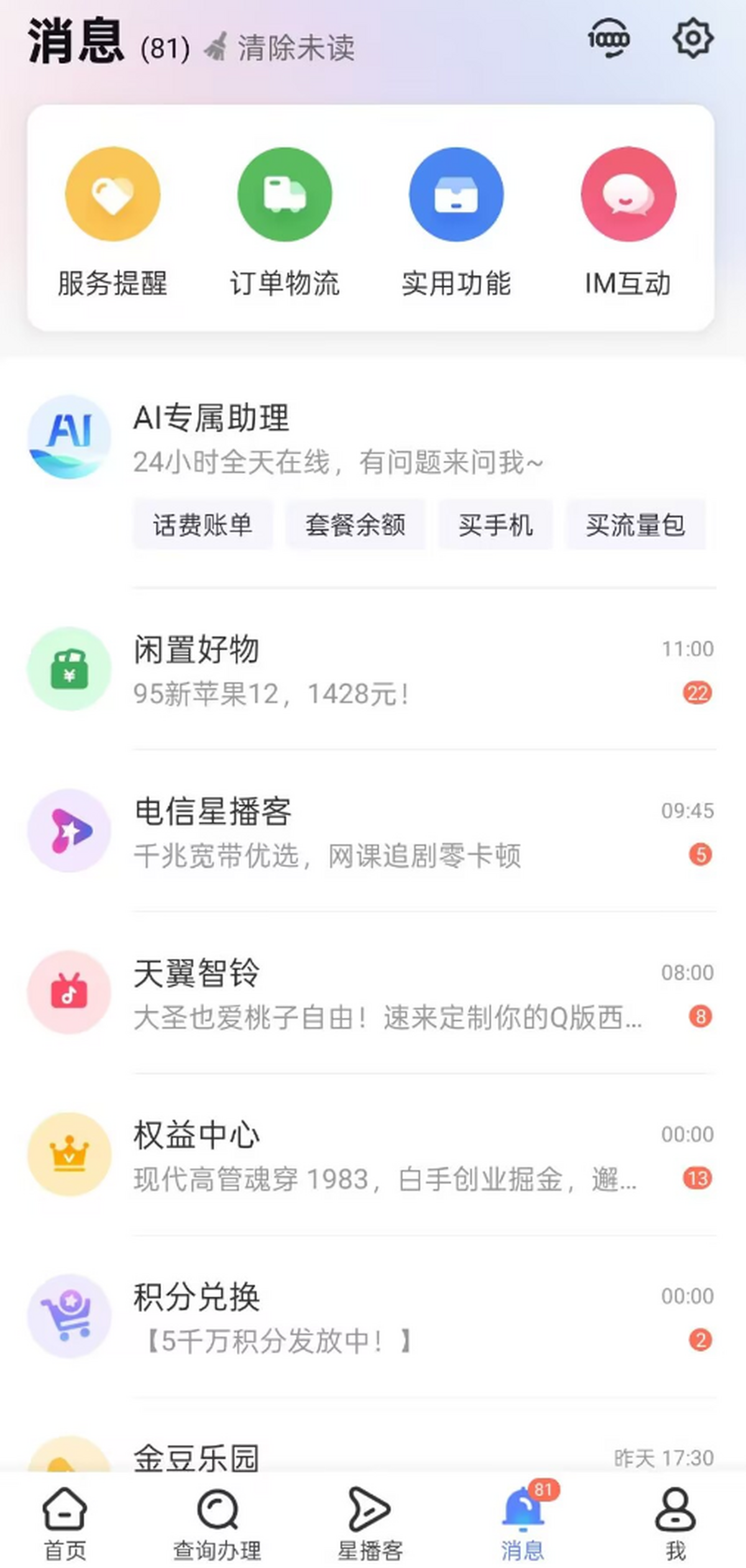Screen dimensions: 746x1568
Task: Open the AI专属助理 conversation
Action: tap(336, 438)
